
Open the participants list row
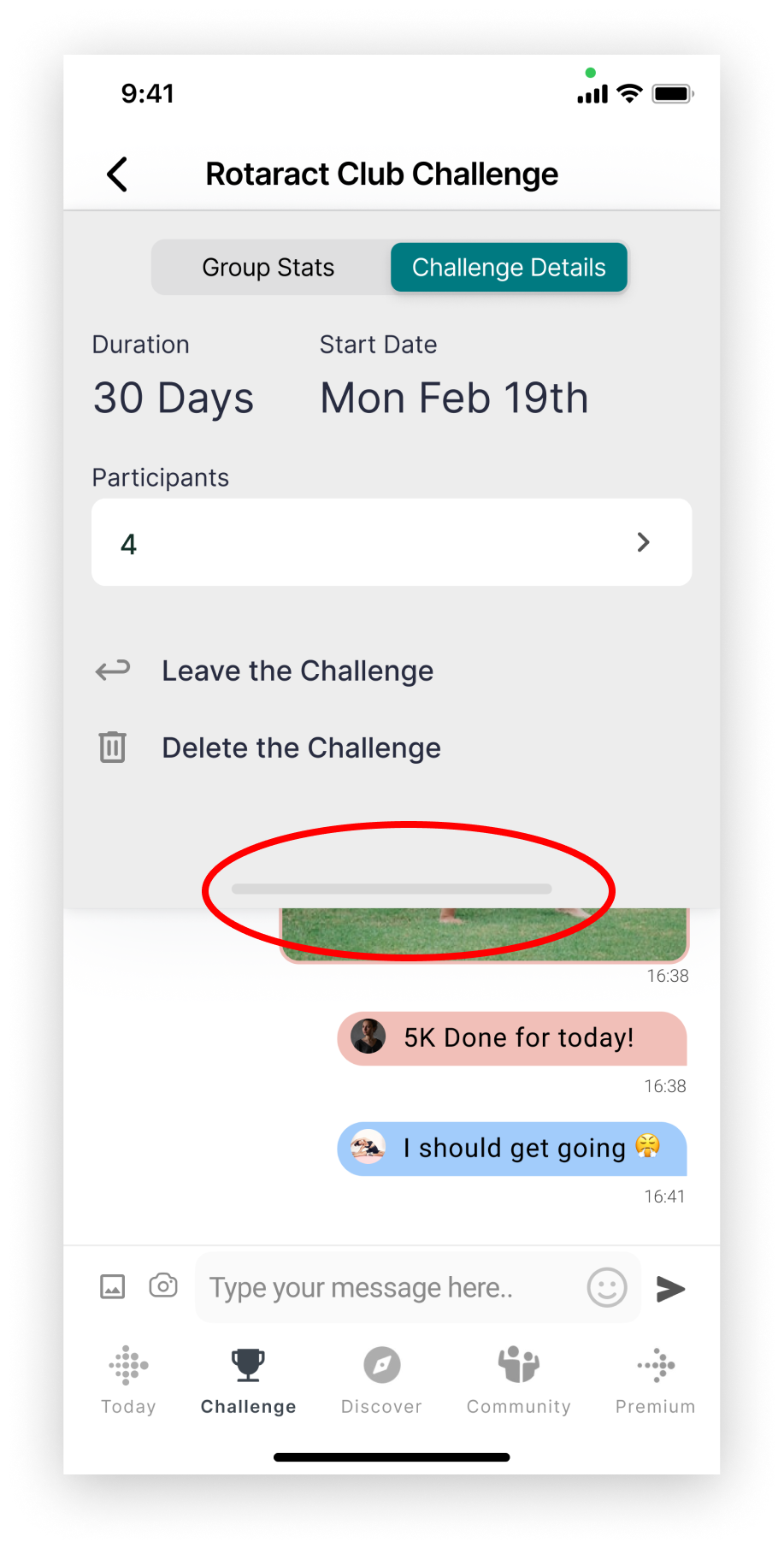[392, 542]
